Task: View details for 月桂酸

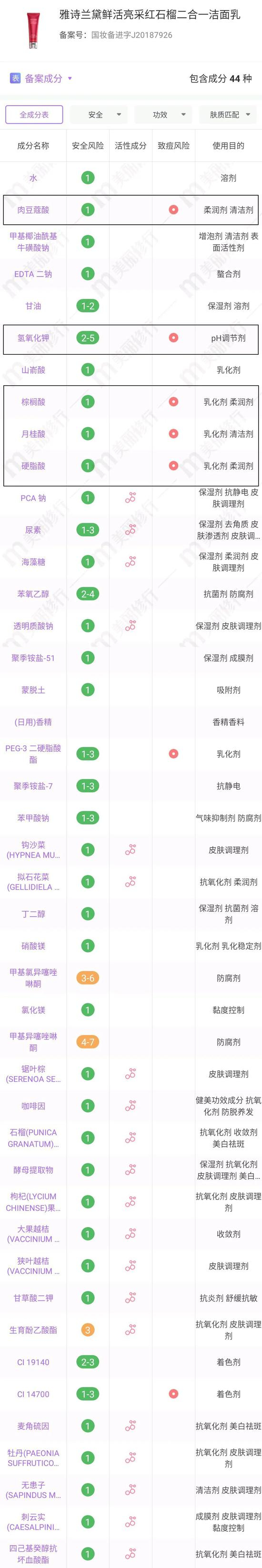Action: 33,434
